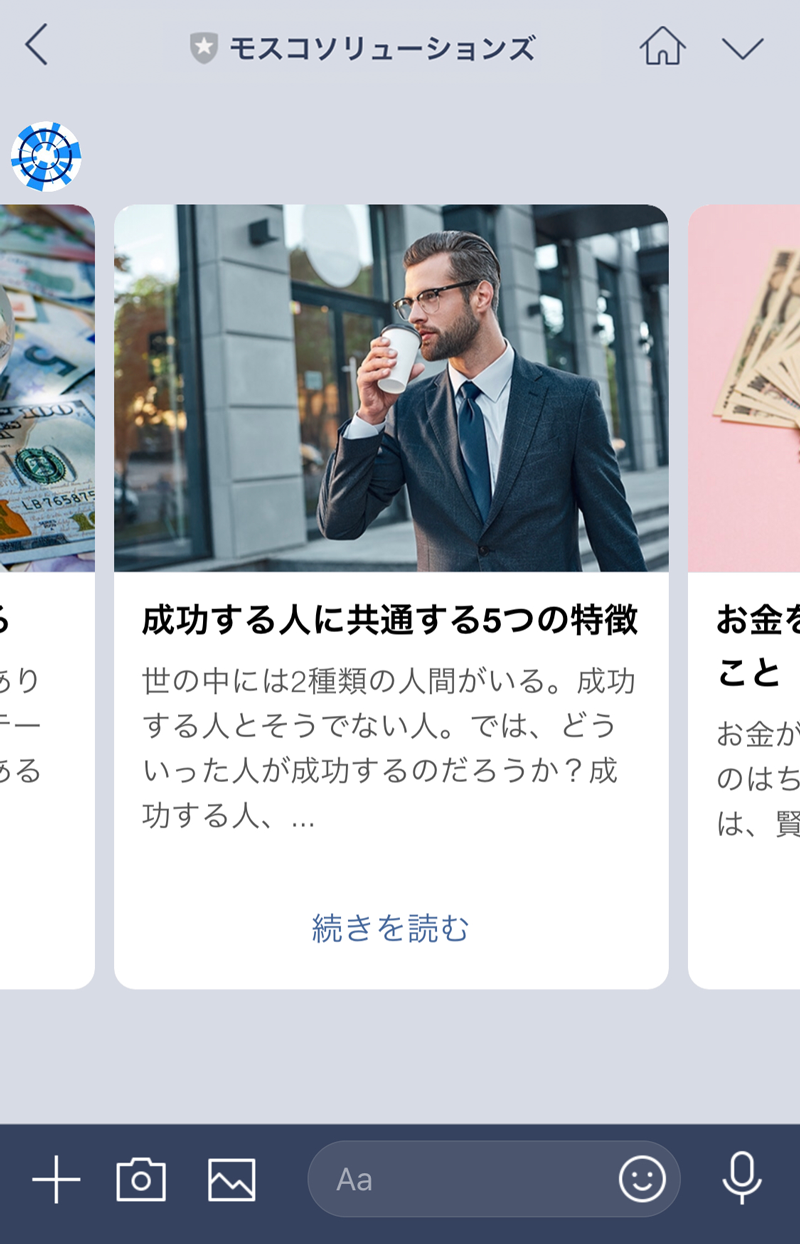Start voice message with microphone

click(741, 1178)
